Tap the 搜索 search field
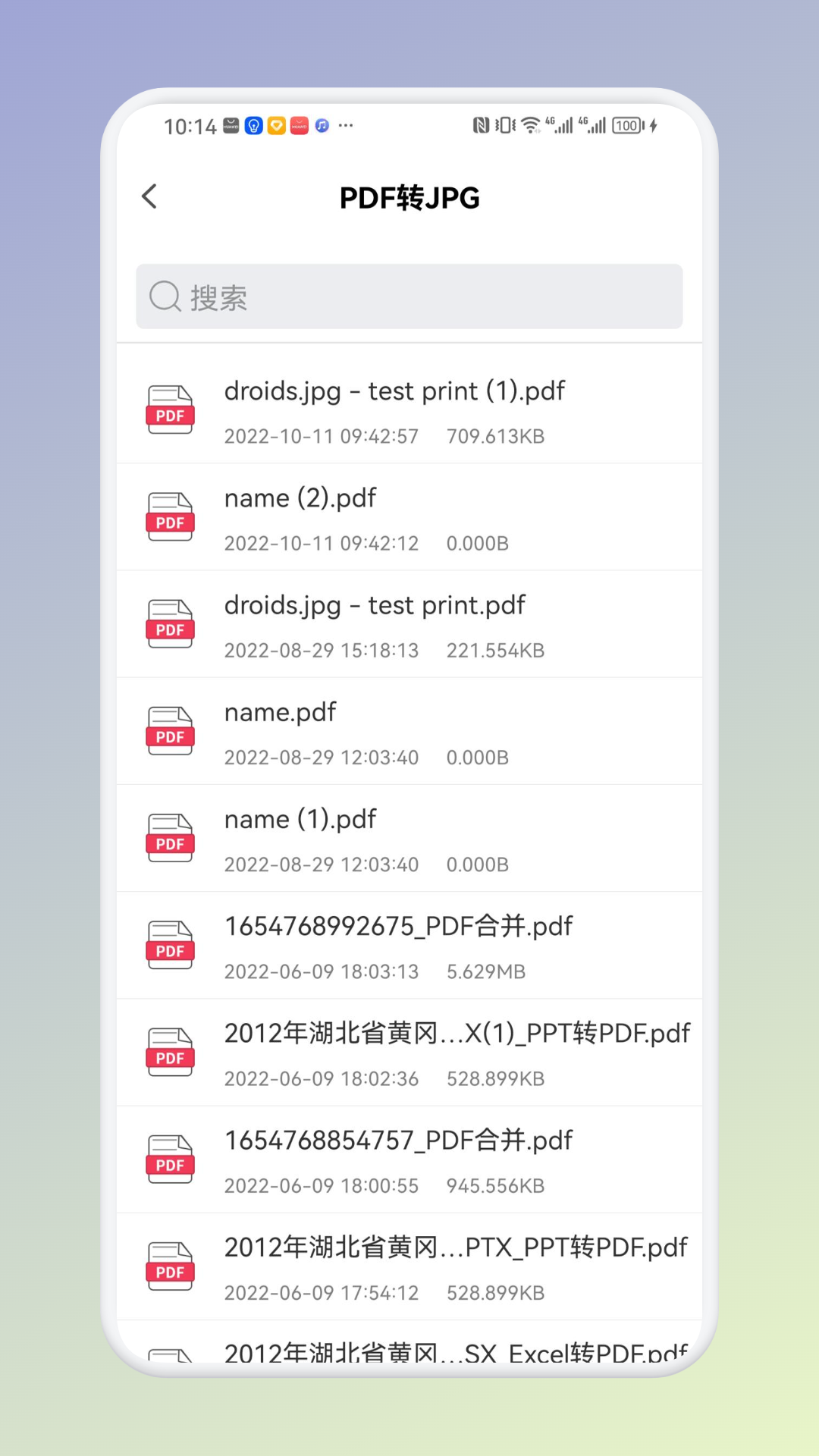 pos(409,297)
